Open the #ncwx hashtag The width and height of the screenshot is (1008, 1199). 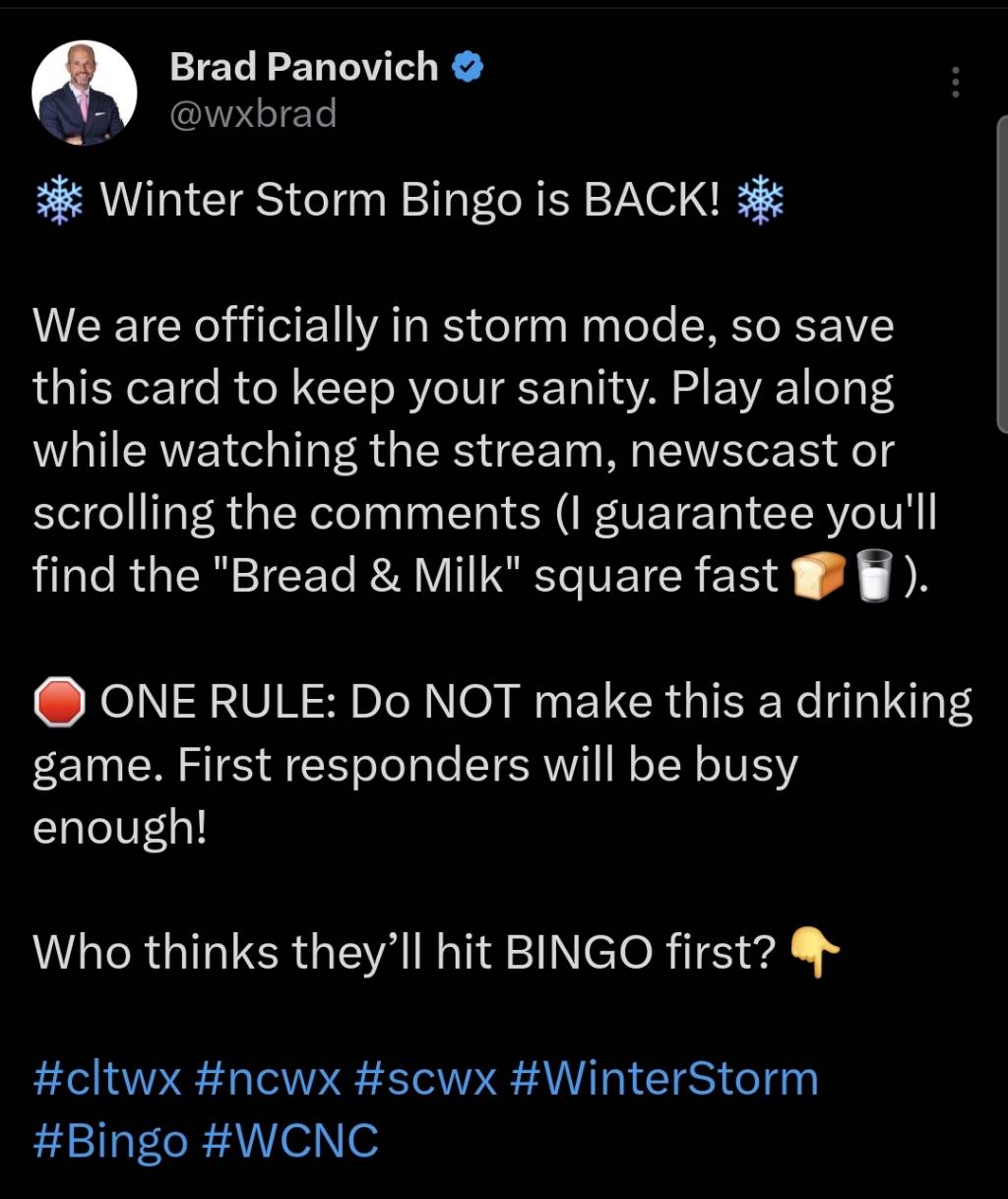(x=269, y=1079)
